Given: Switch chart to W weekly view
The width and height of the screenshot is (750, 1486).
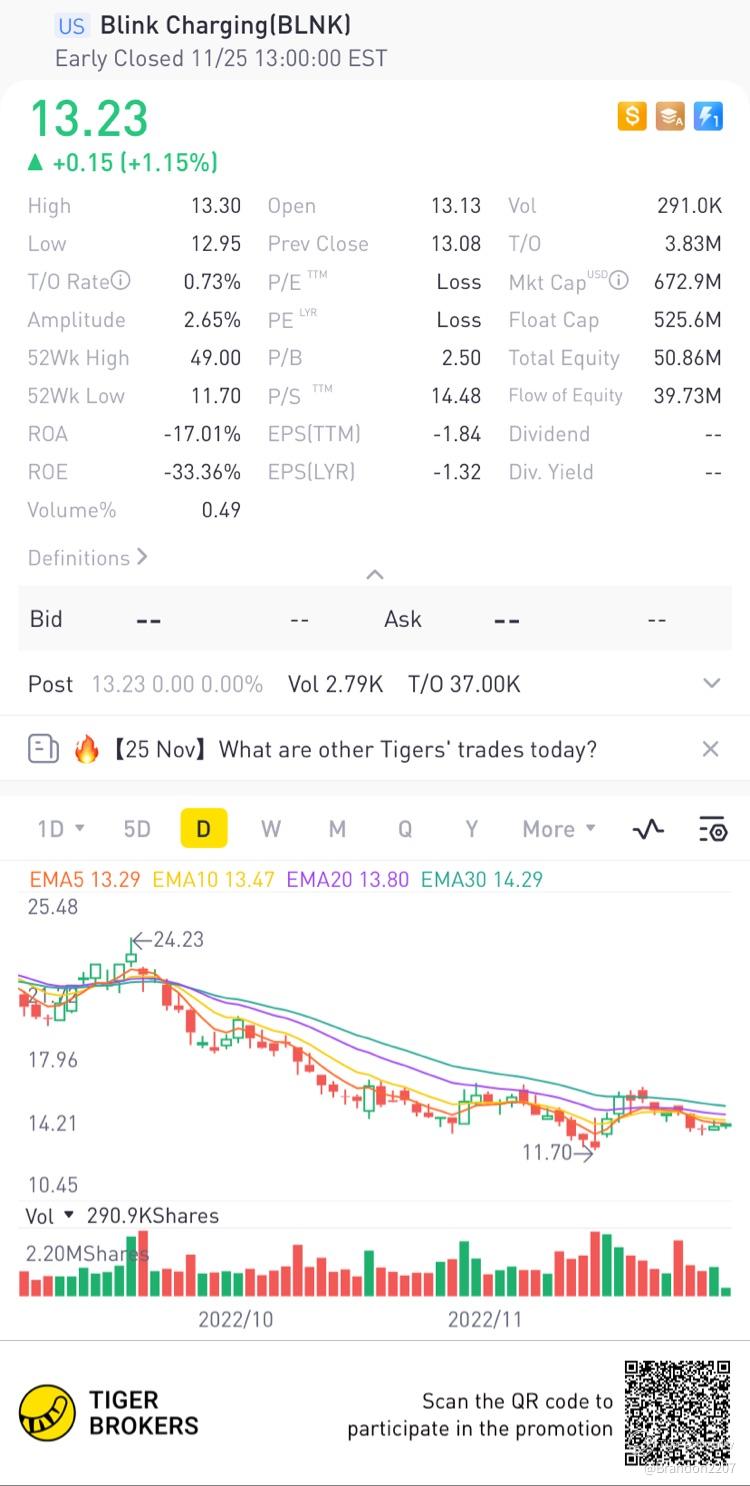Looking at the screenshot, I should coord(271,829).
